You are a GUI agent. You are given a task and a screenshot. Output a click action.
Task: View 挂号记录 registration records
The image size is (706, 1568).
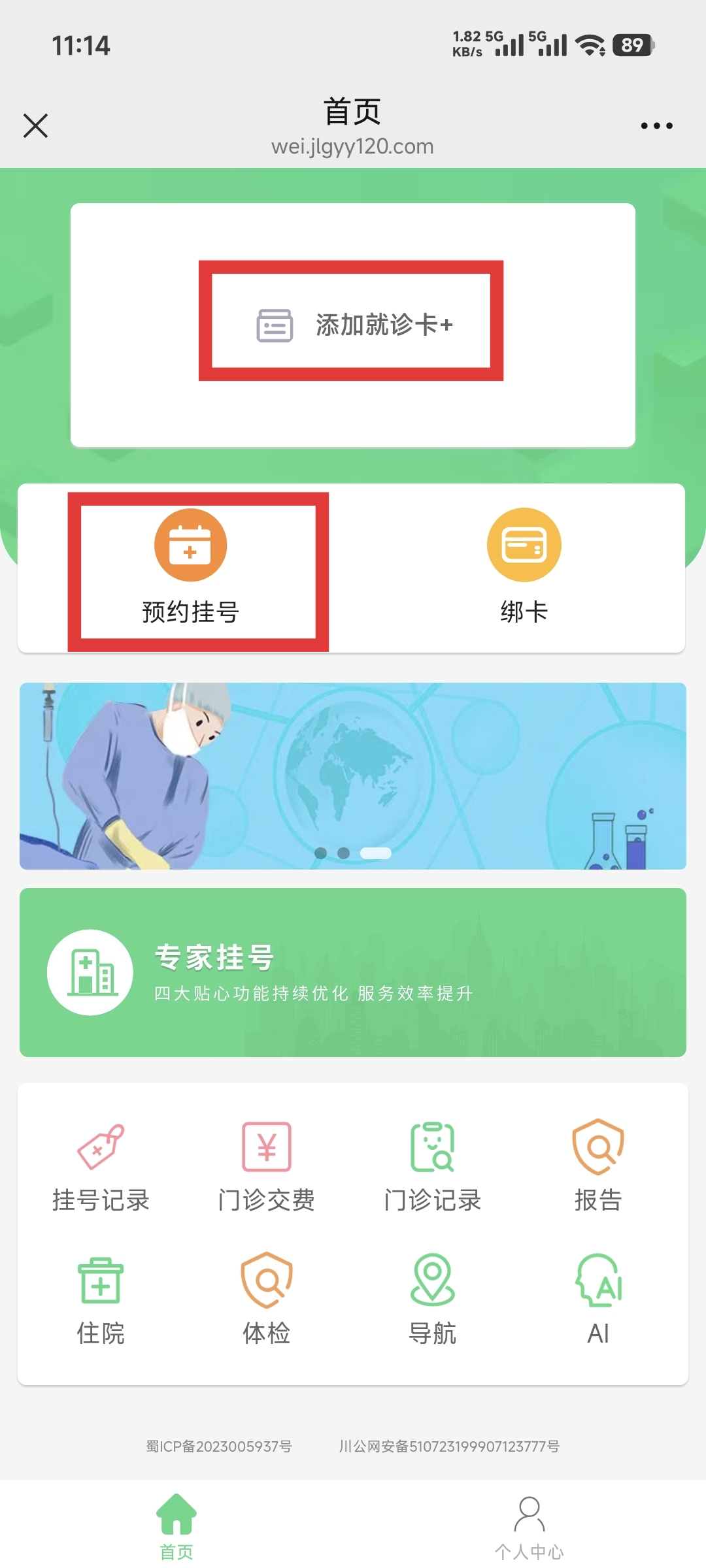pyautogui.click(x=101, y=1167)
